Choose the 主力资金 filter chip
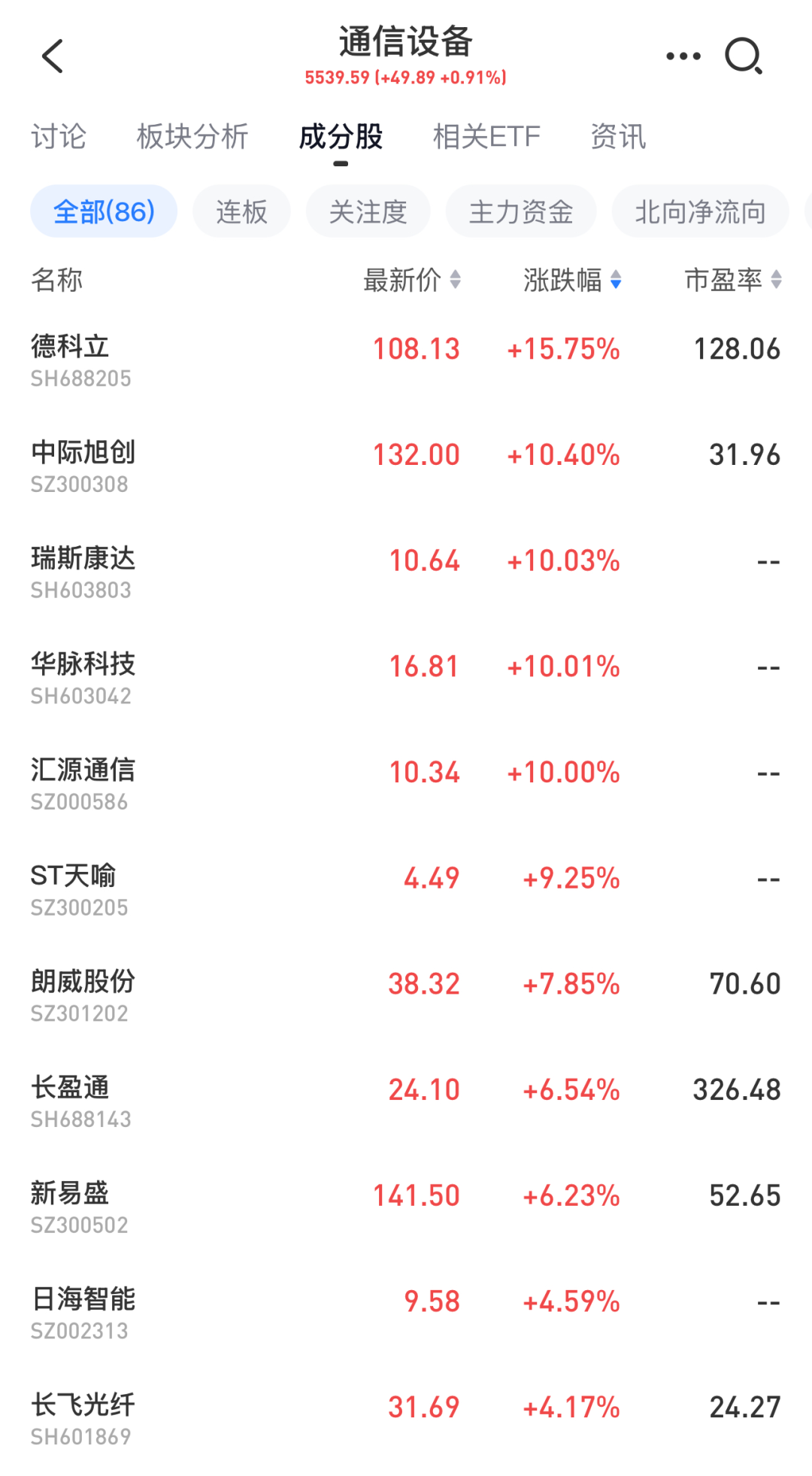812x1476 pixels. coord(521,211)
